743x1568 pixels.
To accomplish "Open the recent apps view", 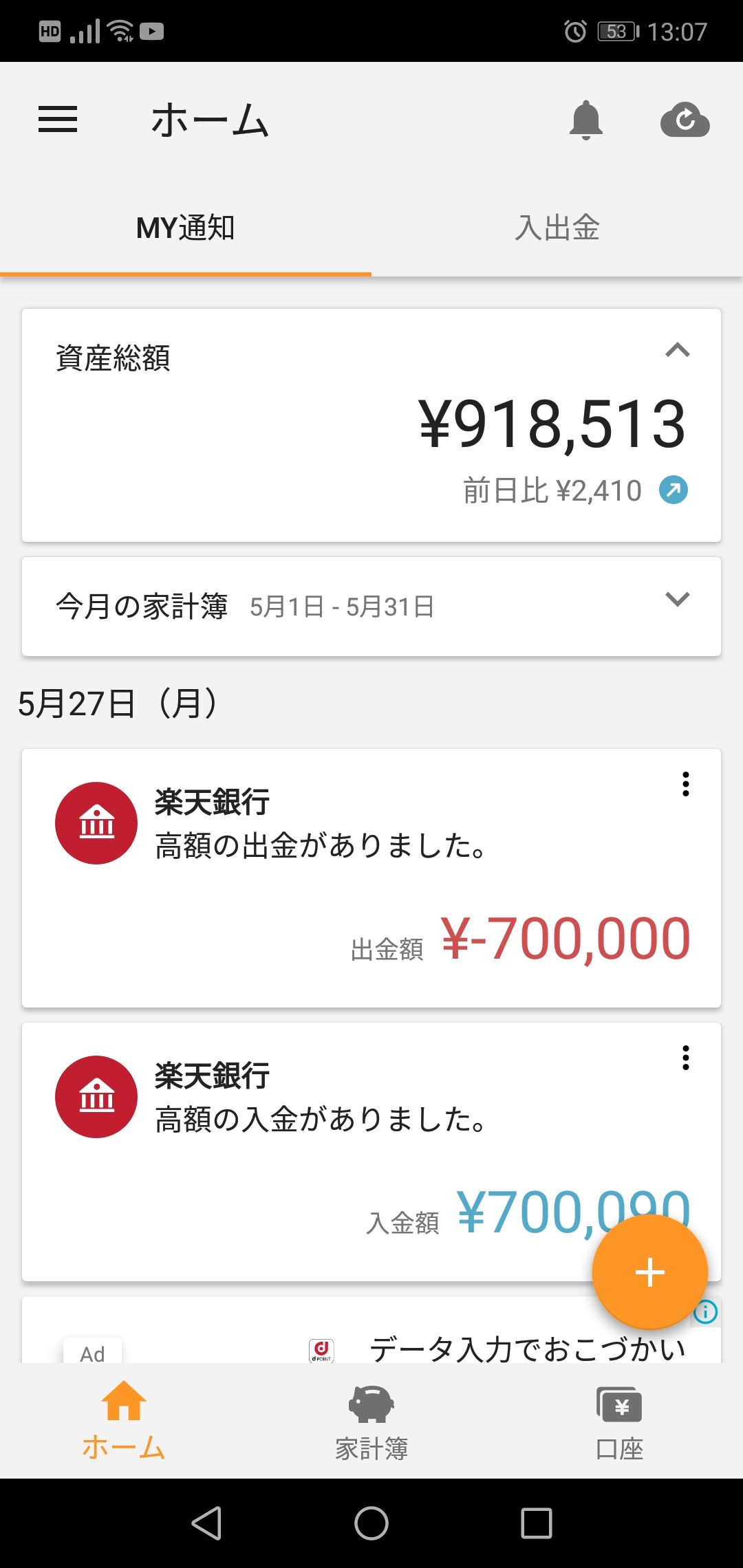I will pos(537,1523).
